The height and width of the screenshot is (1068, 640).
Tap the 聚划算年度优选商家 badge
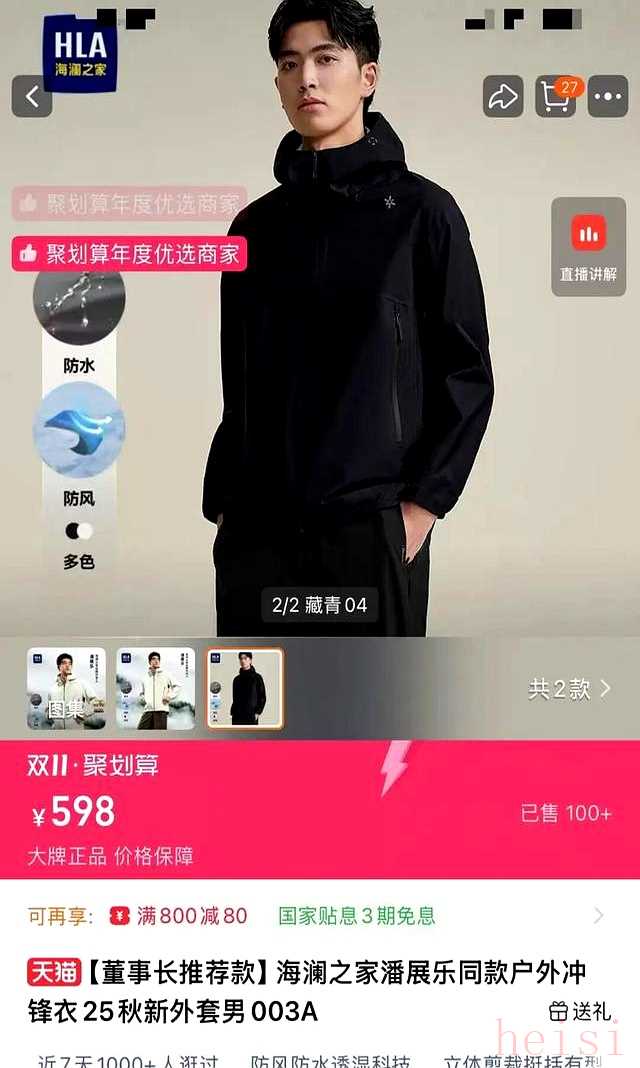[x=129, y=253]
